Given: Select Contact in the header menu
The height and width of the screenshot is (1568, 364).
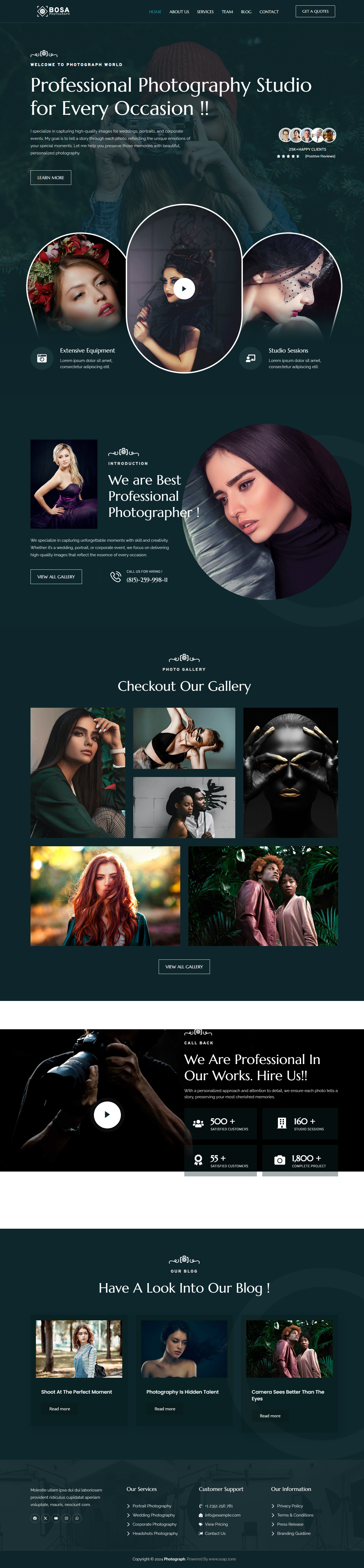Looking at the screenshot, I should [x=269, y=12].
